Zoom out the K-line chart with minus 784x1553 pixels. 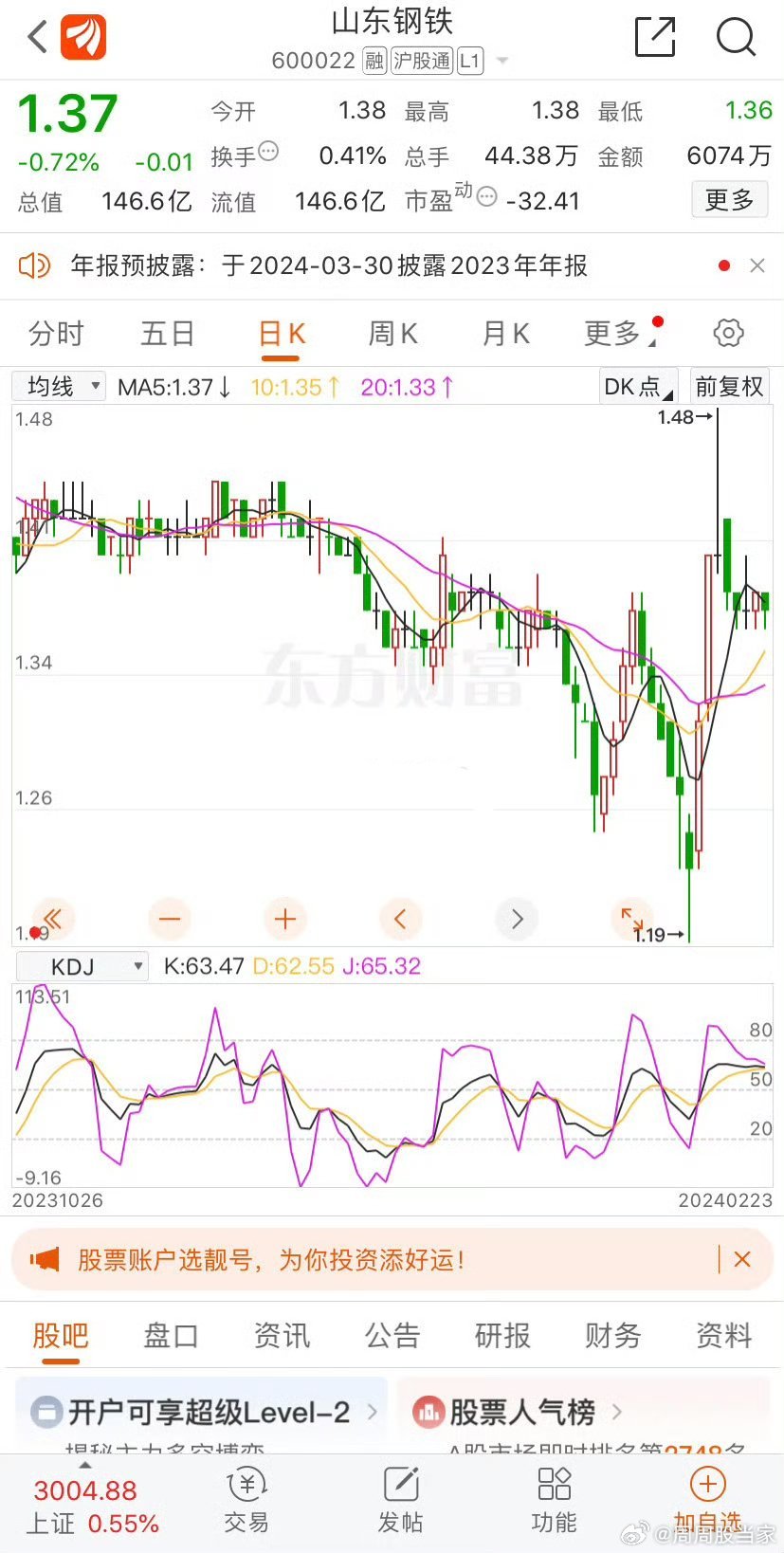[170, 919]
